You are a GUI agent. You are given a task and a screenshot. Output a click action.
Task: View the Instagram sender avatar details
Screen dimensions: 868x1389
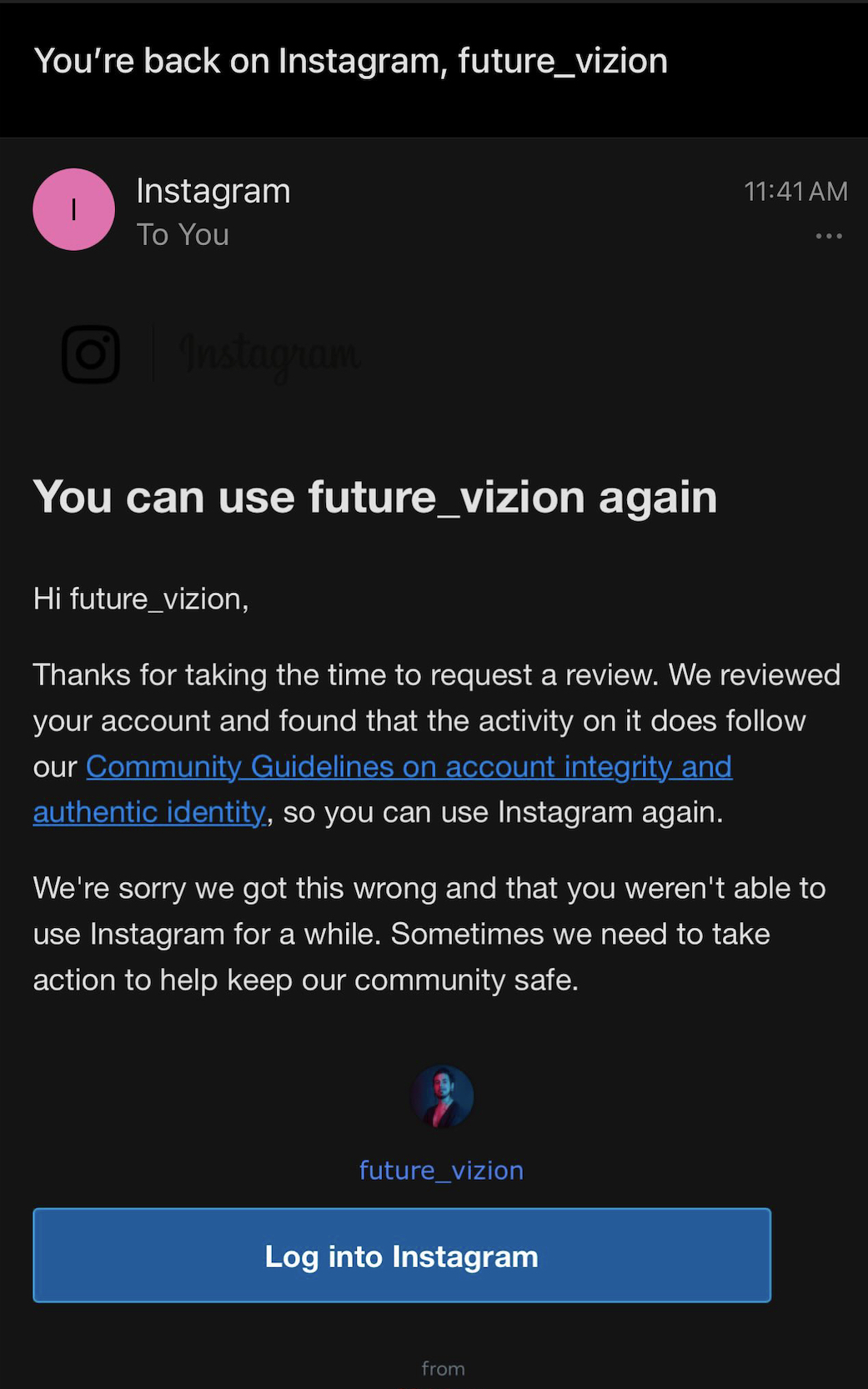tap(74, 209)
